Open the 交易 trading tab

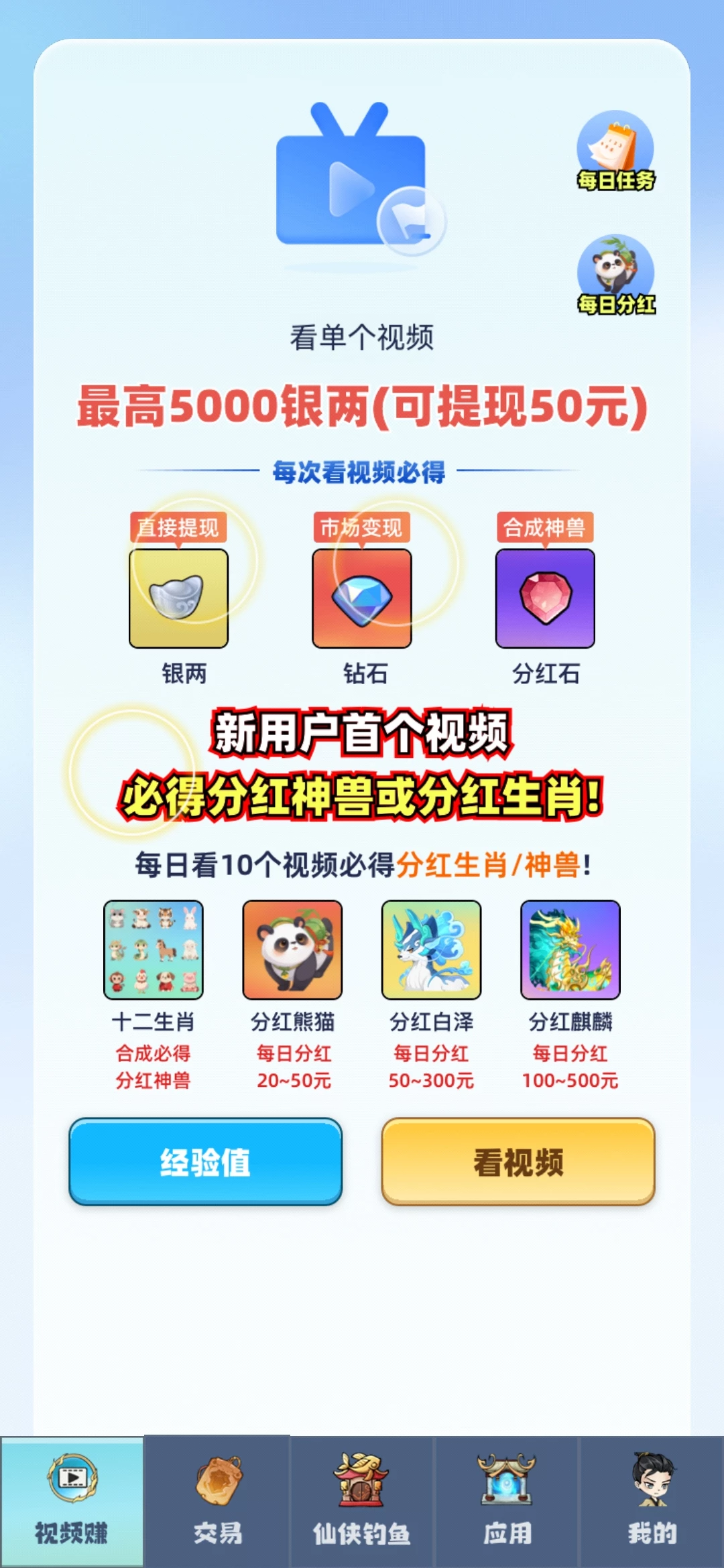217,1534
